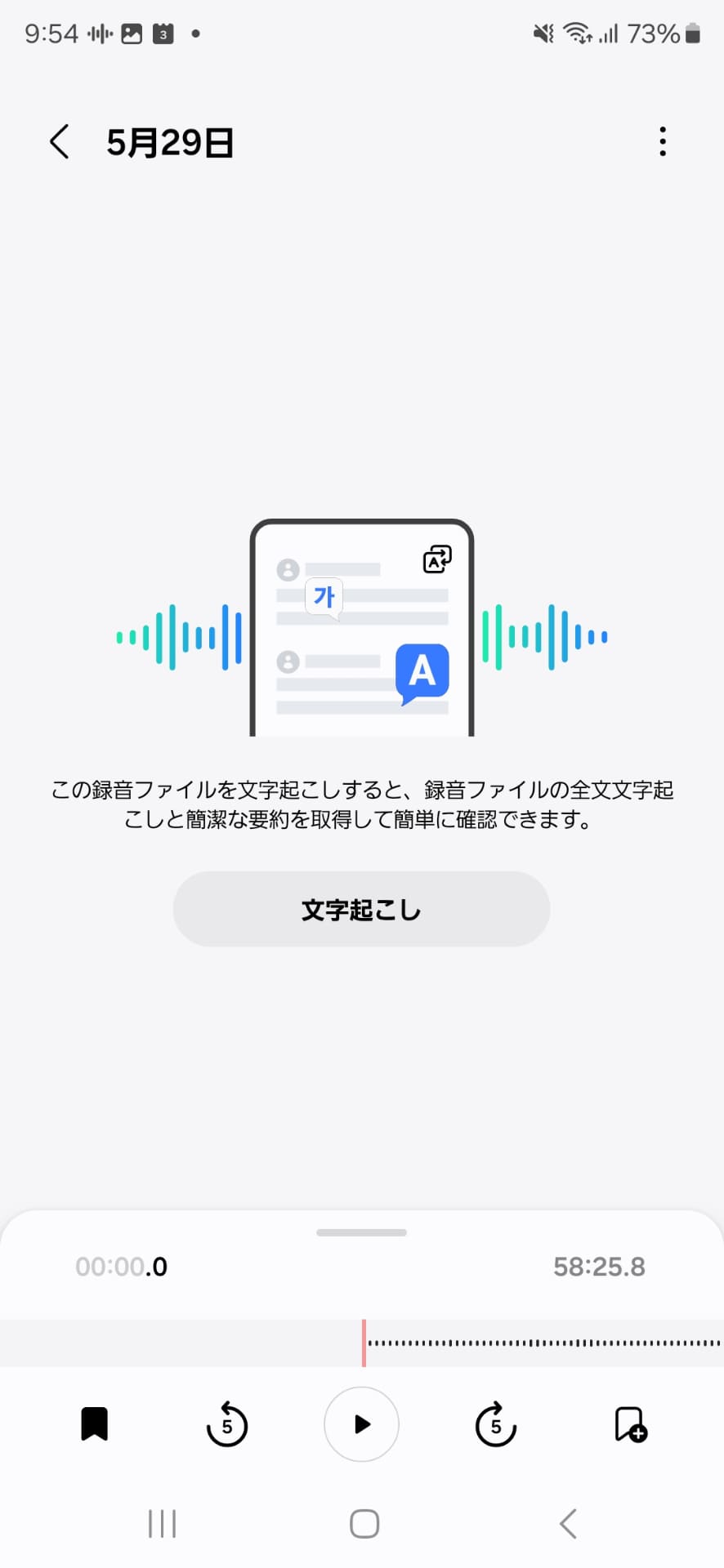Viewport: 724px width, 1568px height.
Task: Open the Recents app switcher
Action: [x=162, y=1522]
